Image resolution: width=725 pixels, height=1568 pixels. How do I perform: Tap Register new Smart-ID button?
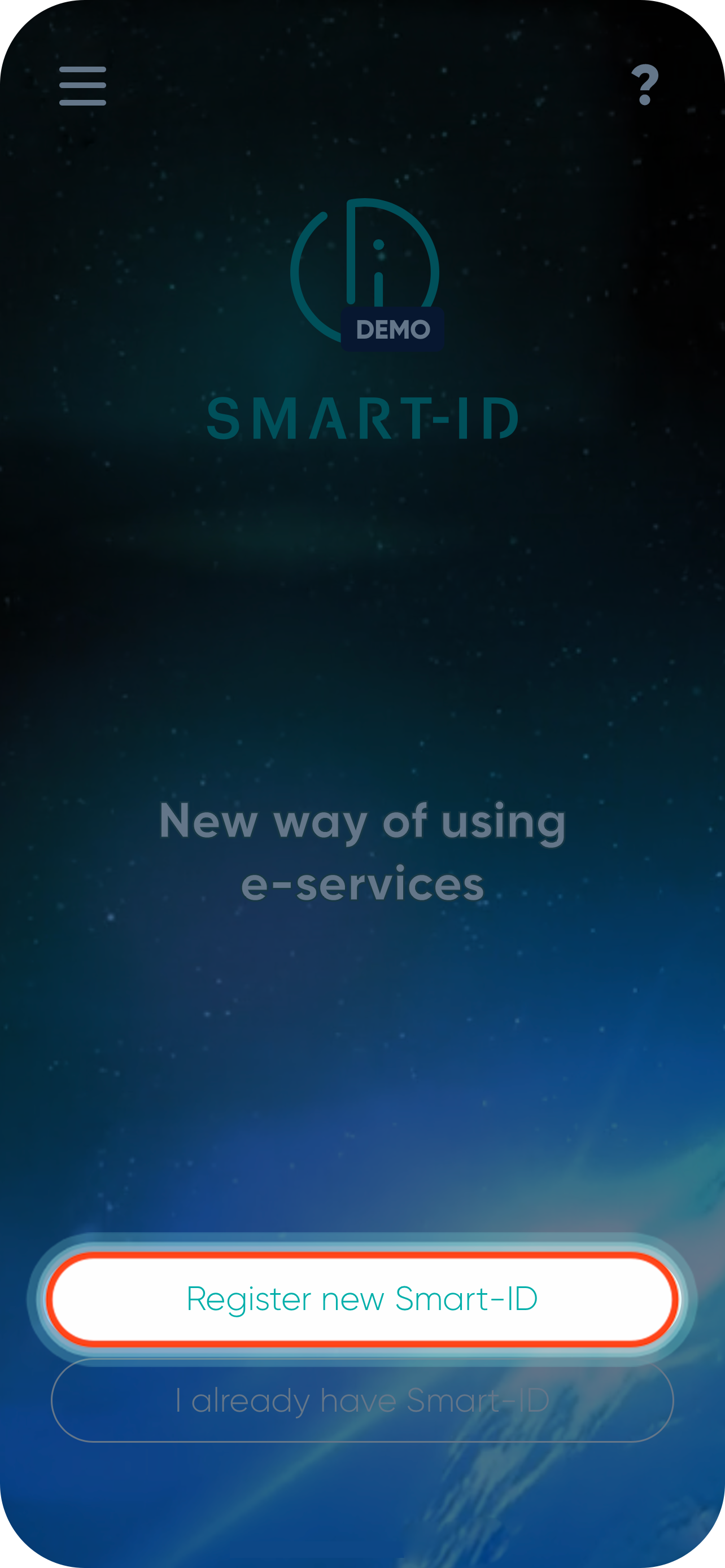pyautogui.click(x=362, y=1298)
